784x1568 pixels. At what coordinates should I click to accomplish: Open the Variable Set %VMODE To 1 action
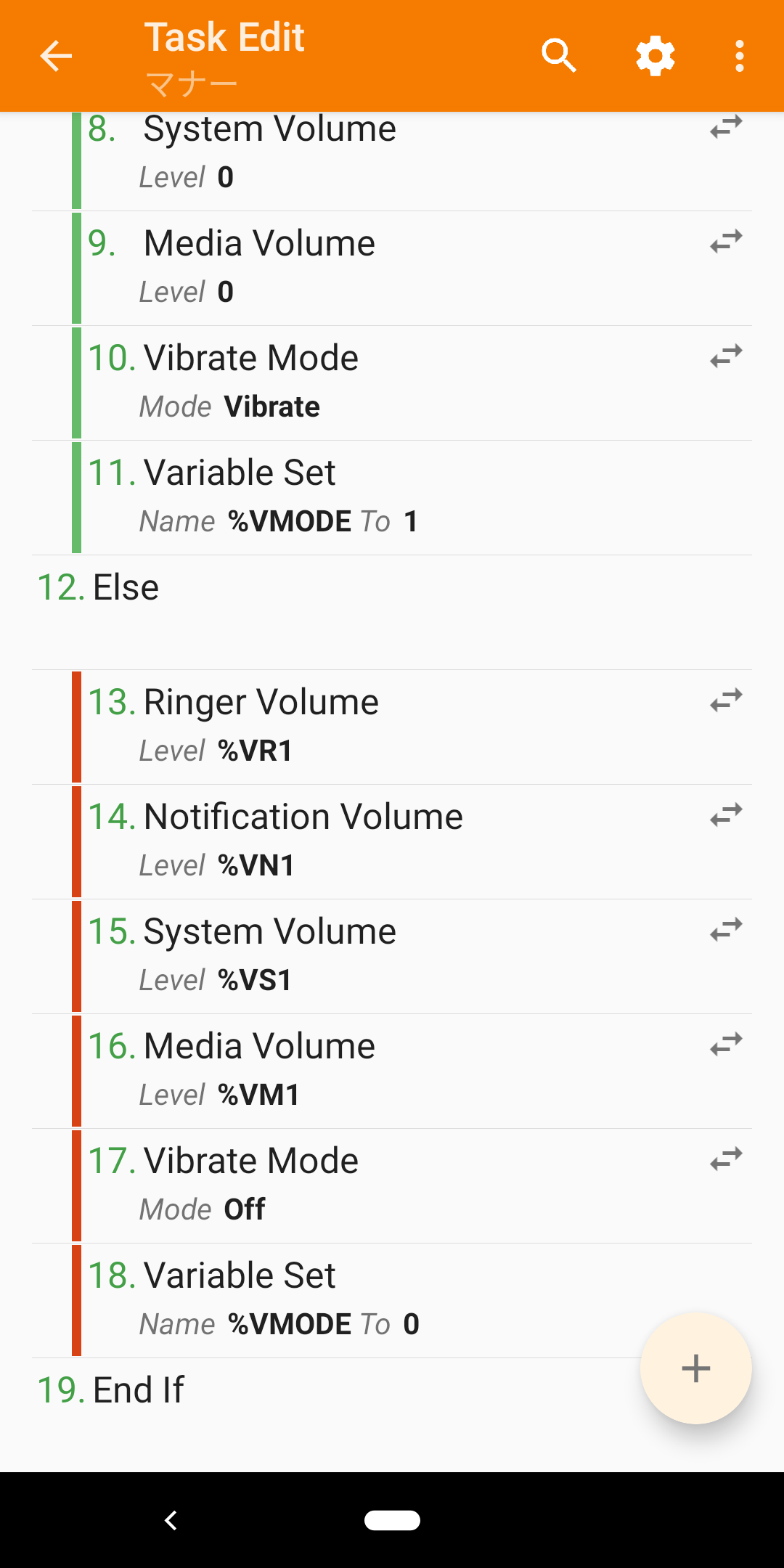tap(290, 496)
